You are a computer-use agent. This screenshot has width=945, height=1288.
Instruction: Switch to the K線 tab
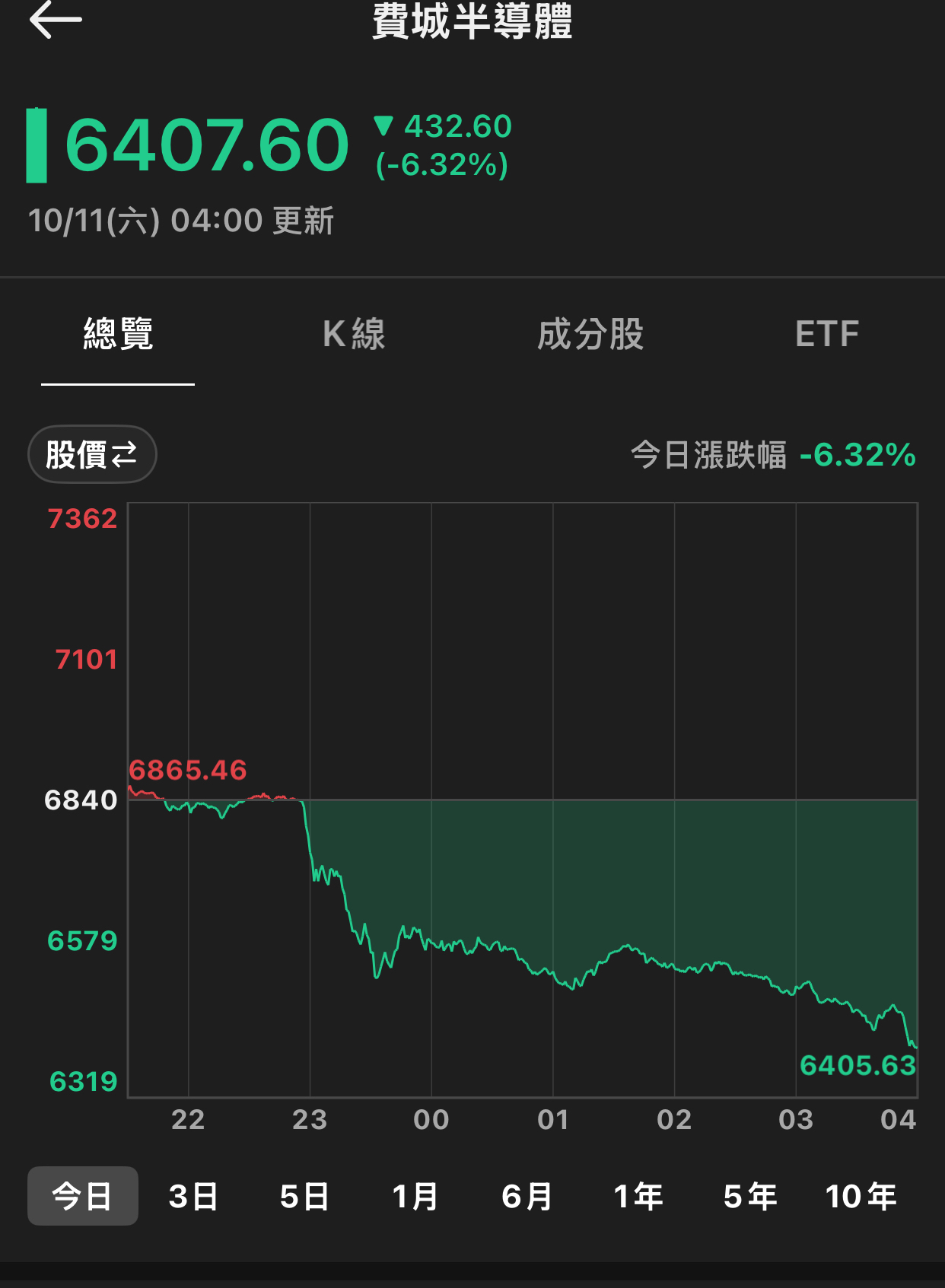tap(354, 335)
